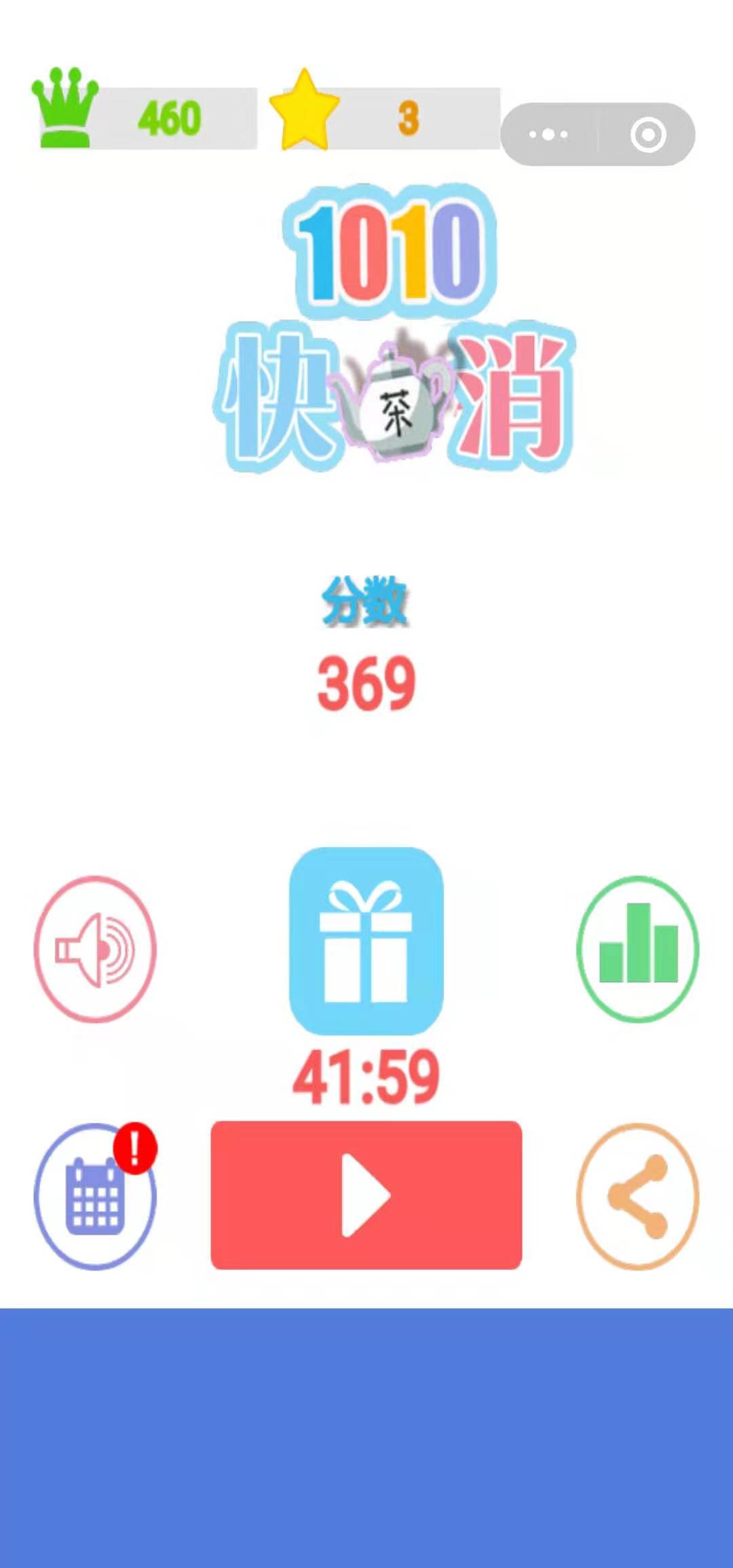Share the game via the orange share icon
The image size is (733, 1568).
(637, 1196)
